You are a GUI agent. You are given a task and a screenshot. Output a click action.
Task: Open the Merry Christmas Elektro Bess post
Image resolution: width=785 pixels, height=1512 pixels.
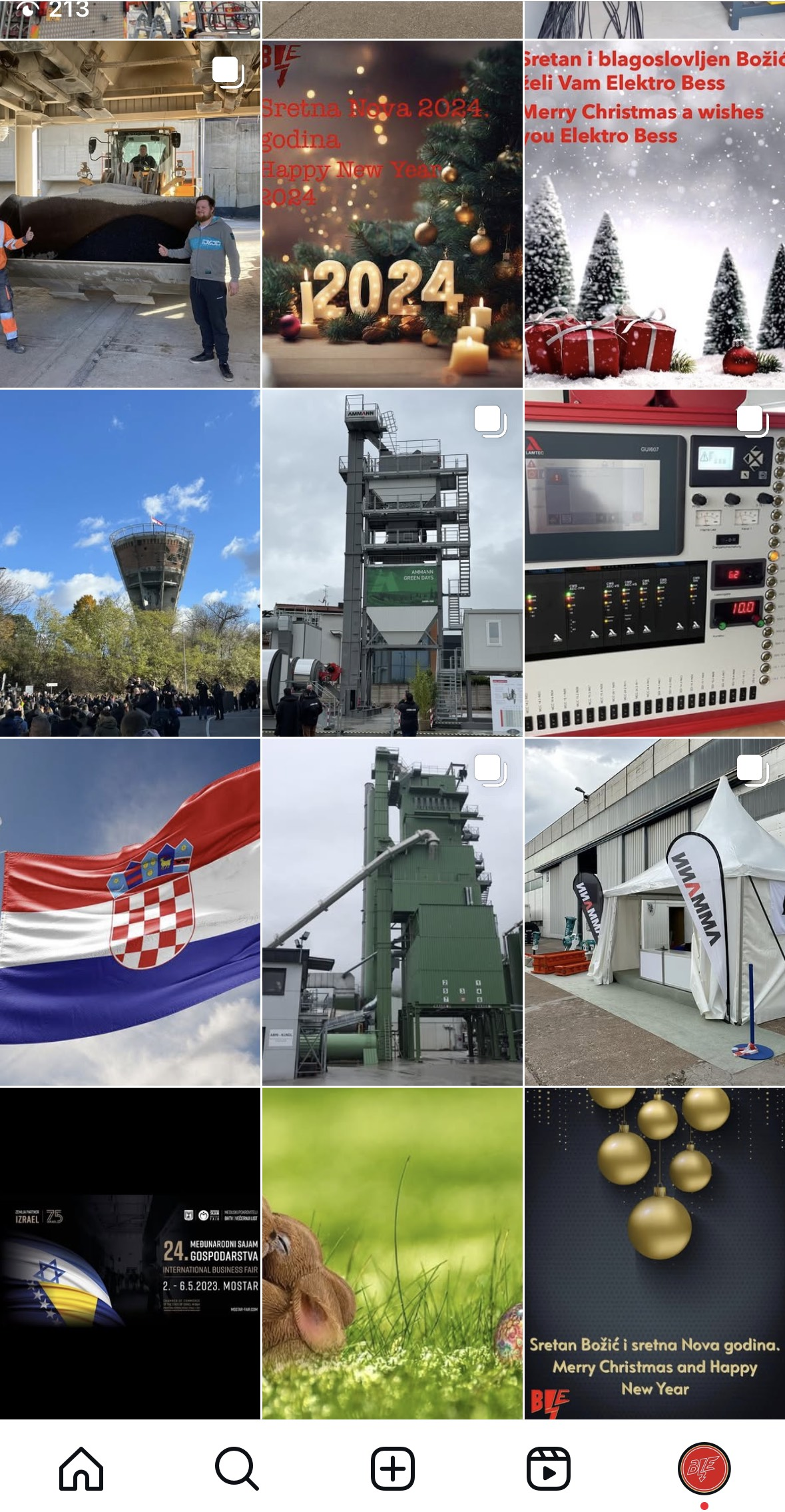[654, 214]
